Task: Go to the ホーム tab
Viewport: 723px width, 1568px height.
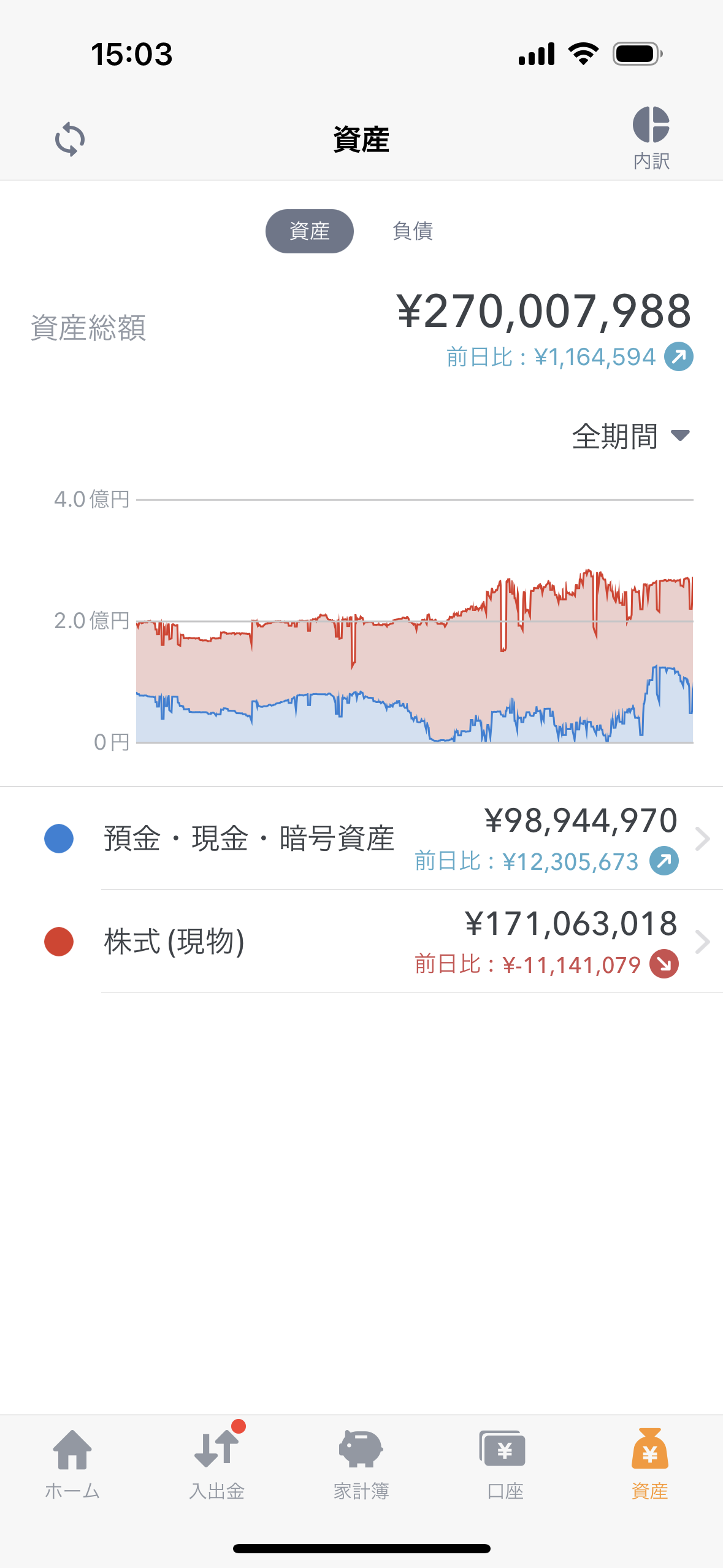Action: click(x=72, y=1463)
